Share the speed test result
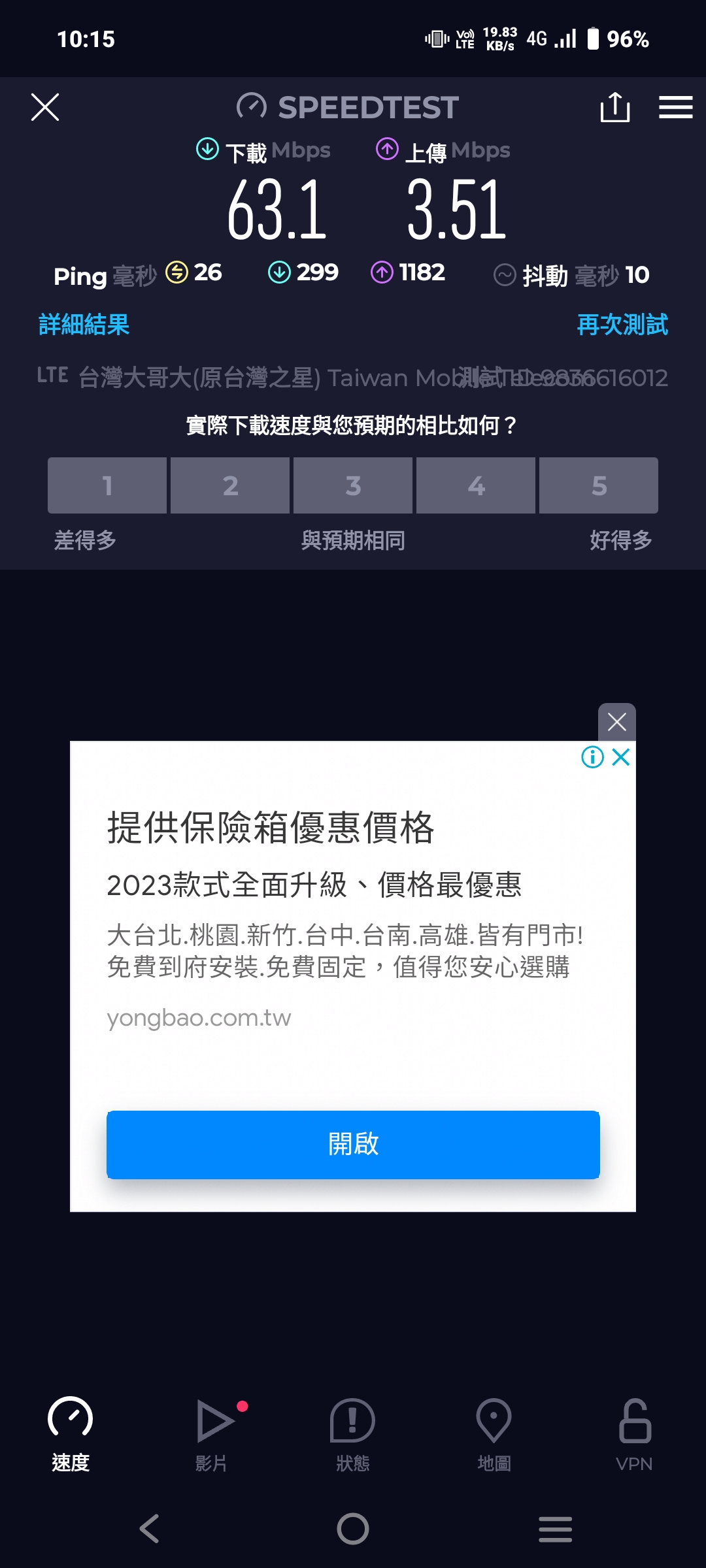Screen dimensions: 706x1568 coord(614,107)
